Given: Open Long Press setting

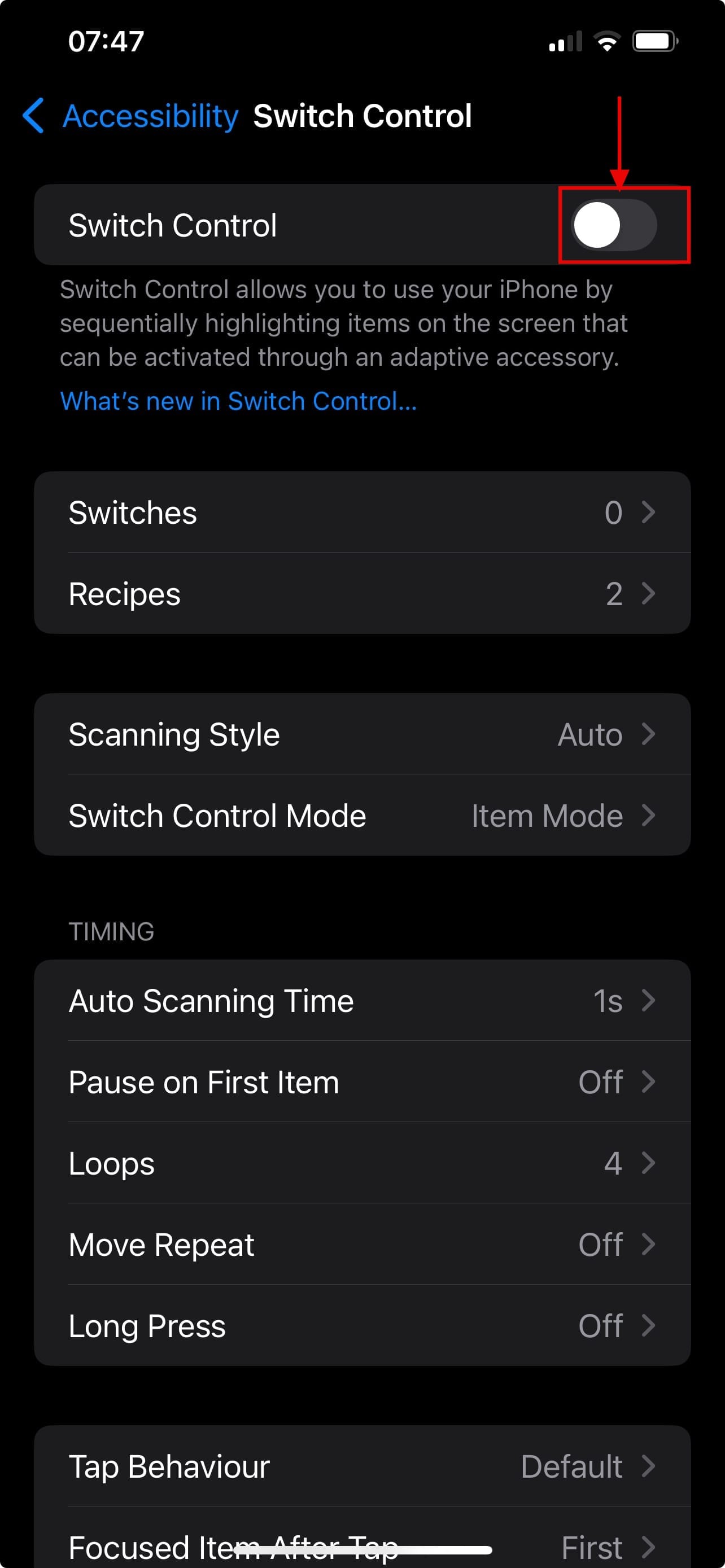Looking at the screenshot, I should coord(362,1326).
